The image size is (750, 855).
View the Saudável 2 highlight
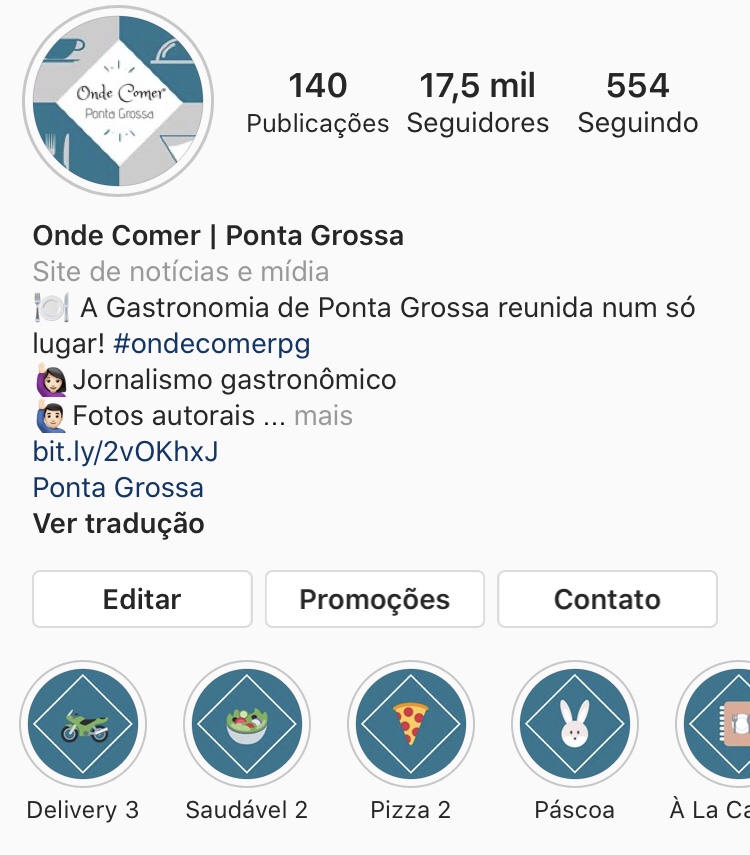[x=247, y=723]
